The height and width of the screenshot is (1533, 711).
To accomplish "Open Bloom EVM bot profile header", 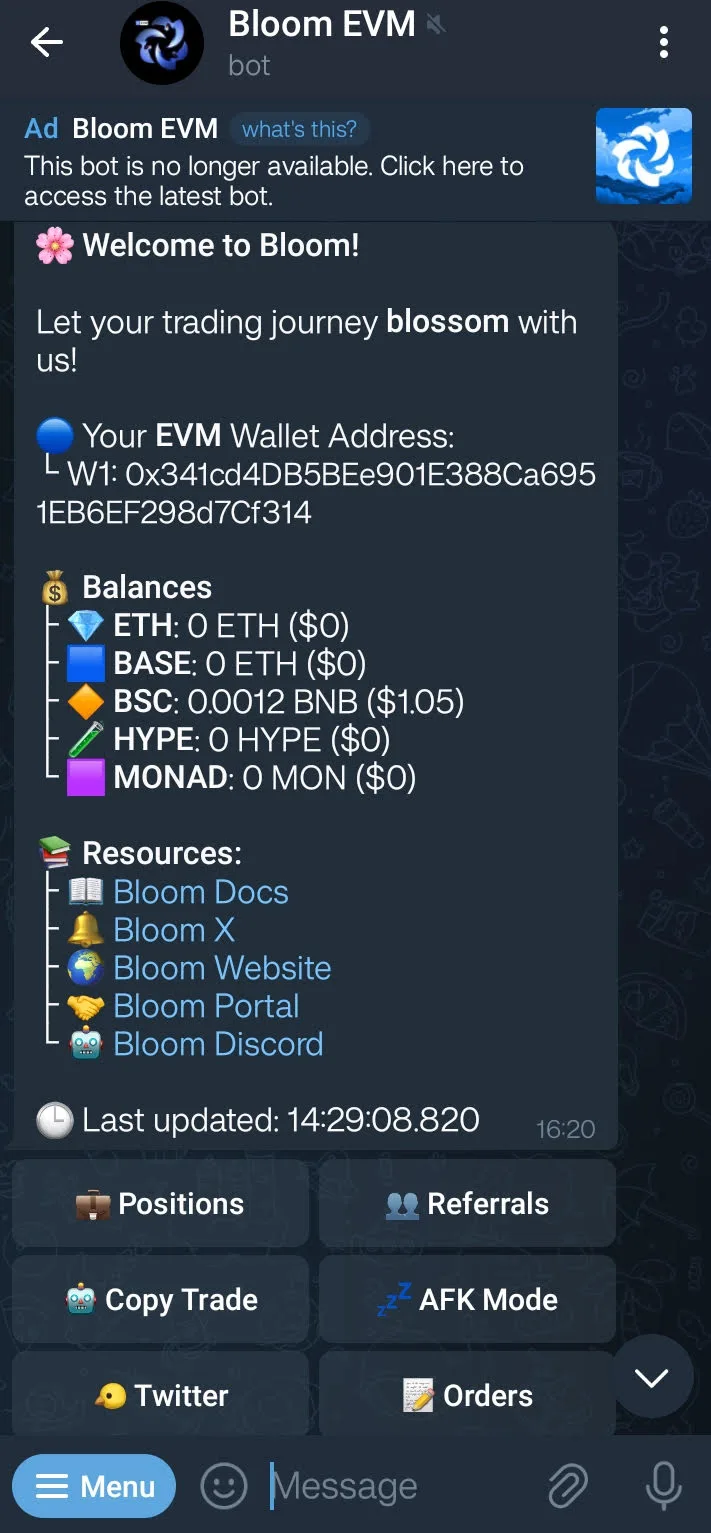I will click(320, 42).
